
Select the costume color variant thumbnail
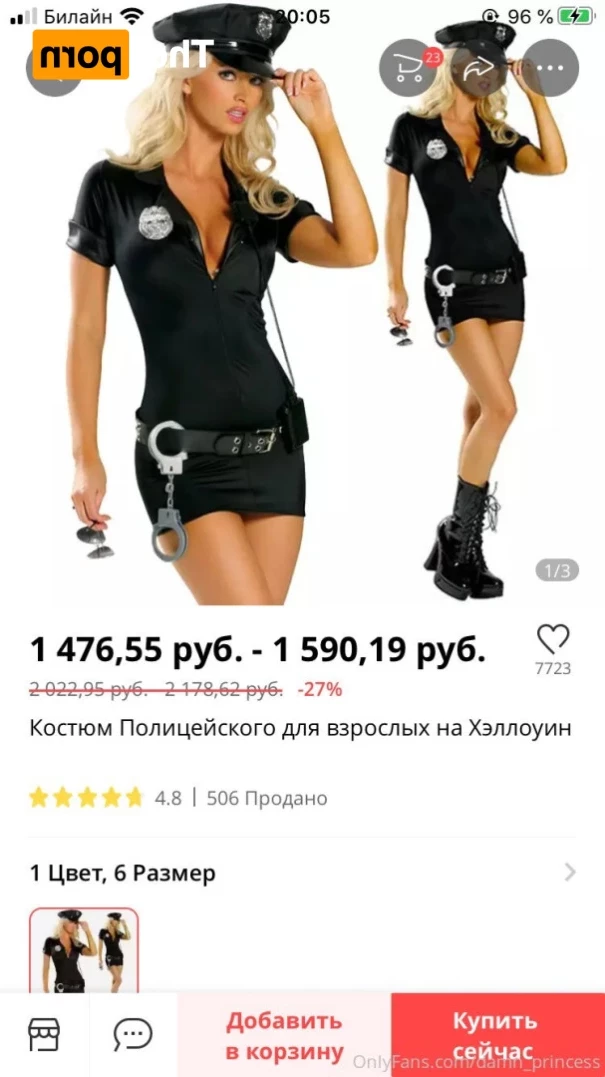(84, 950)
